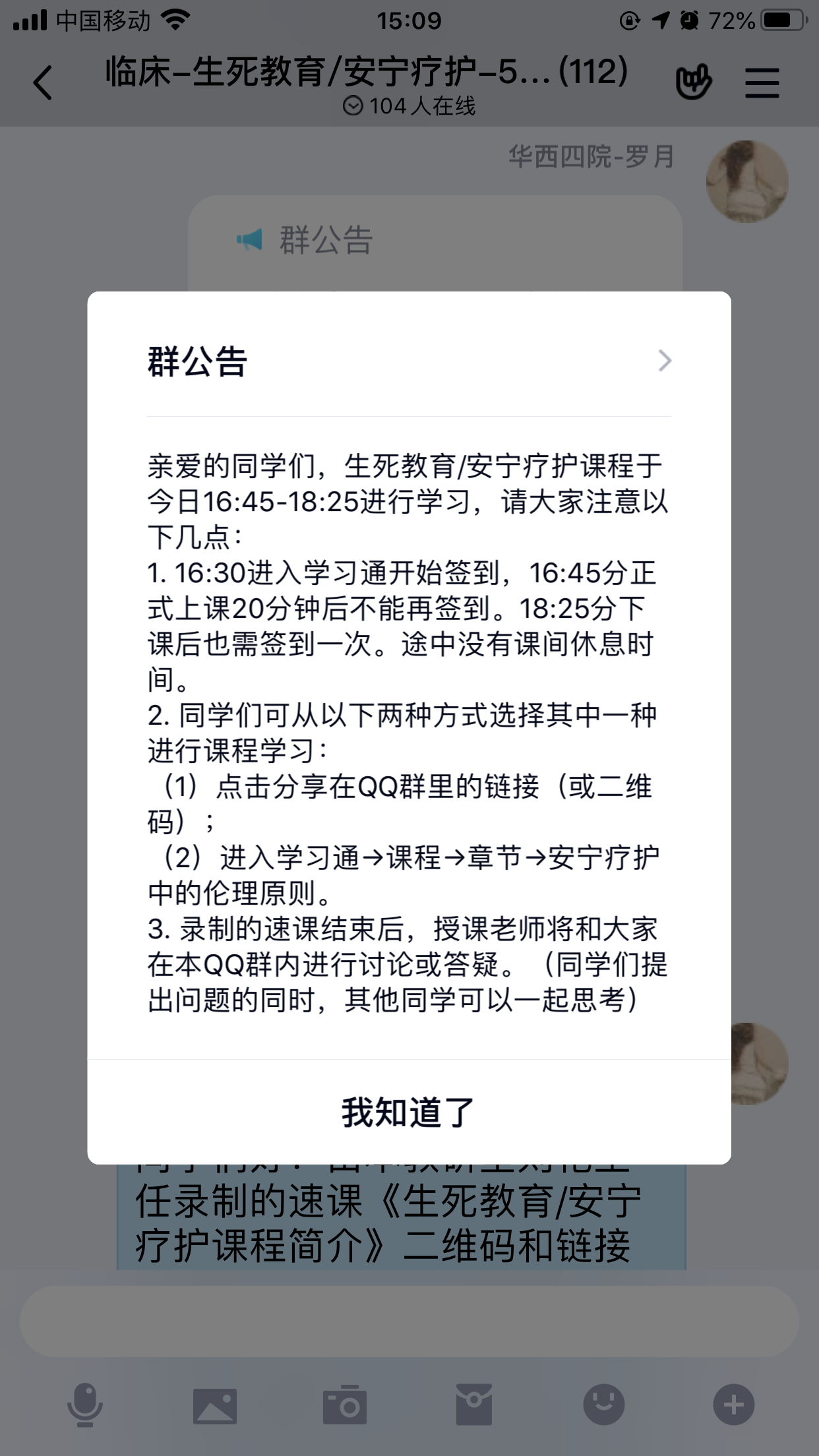The height and width of the screenshot is (1456, 819).
Task: Open more options plus button
Action: click(x=733, y=1404)
